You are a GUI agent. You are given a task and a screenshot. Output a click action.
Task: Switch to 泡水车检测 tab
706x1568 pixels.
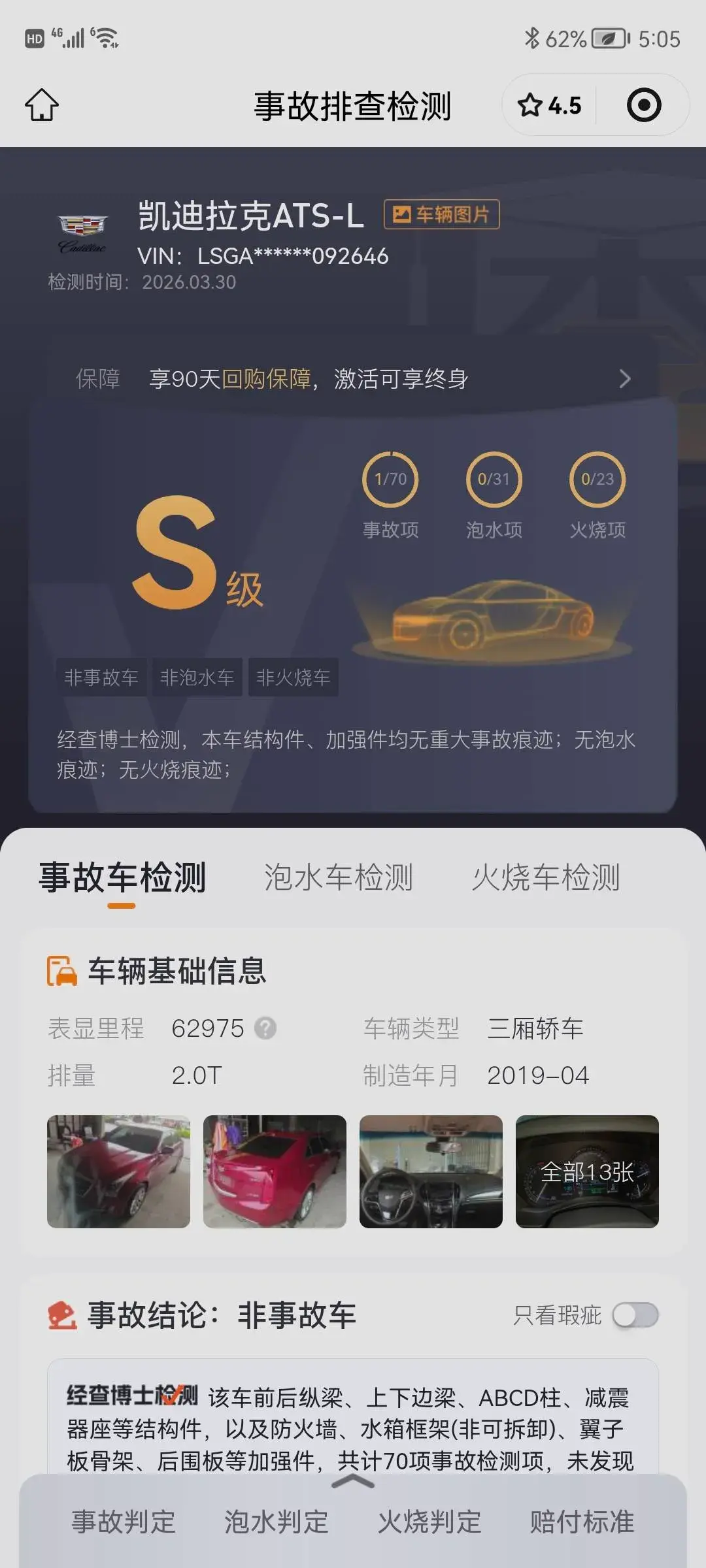click(x=338, y=877)
